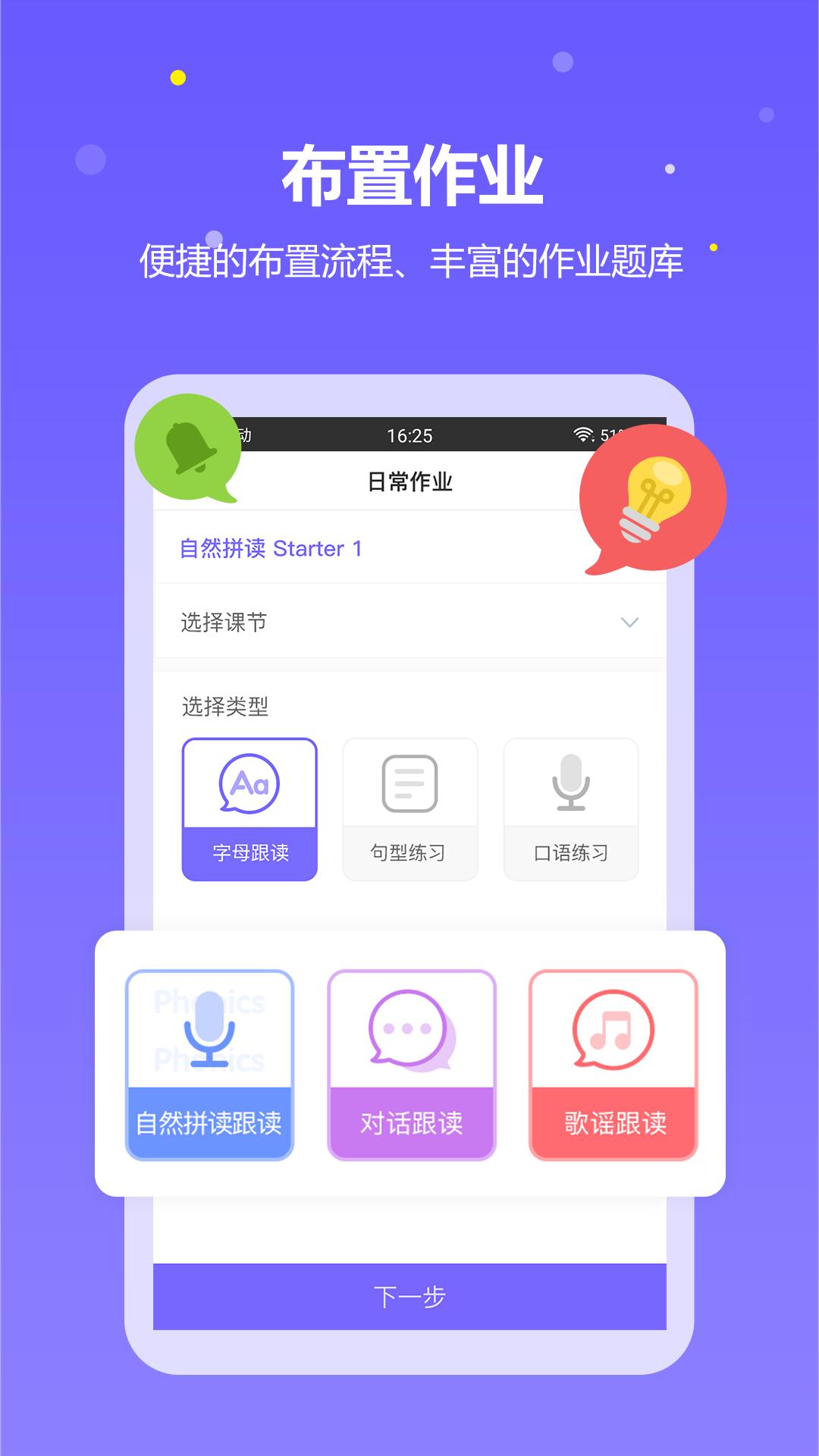Toggle off the selected 字母跟读 type
The height and width of the screenshot is (1456, 819).
point(249,808)
